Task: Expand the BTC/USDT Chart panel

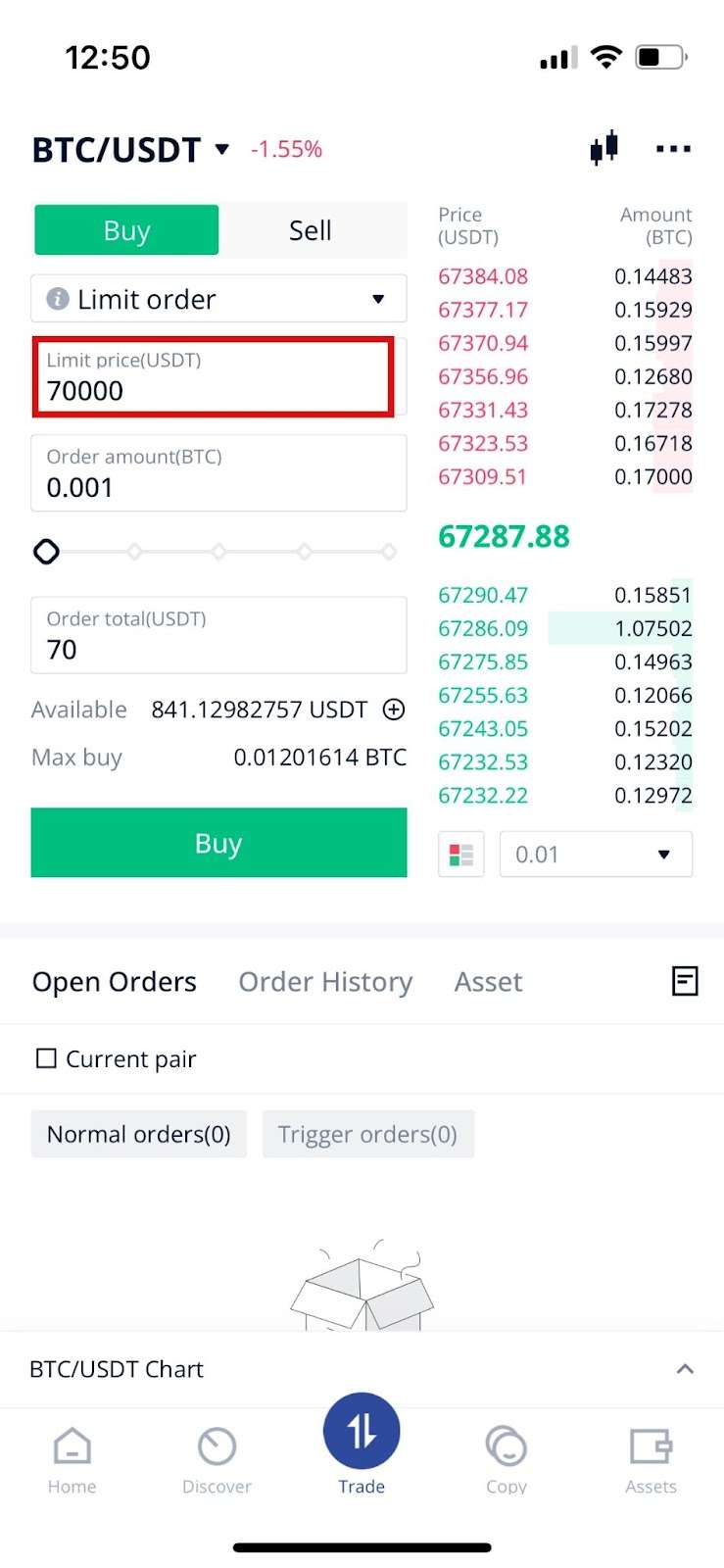Action: click(685, 1369)
